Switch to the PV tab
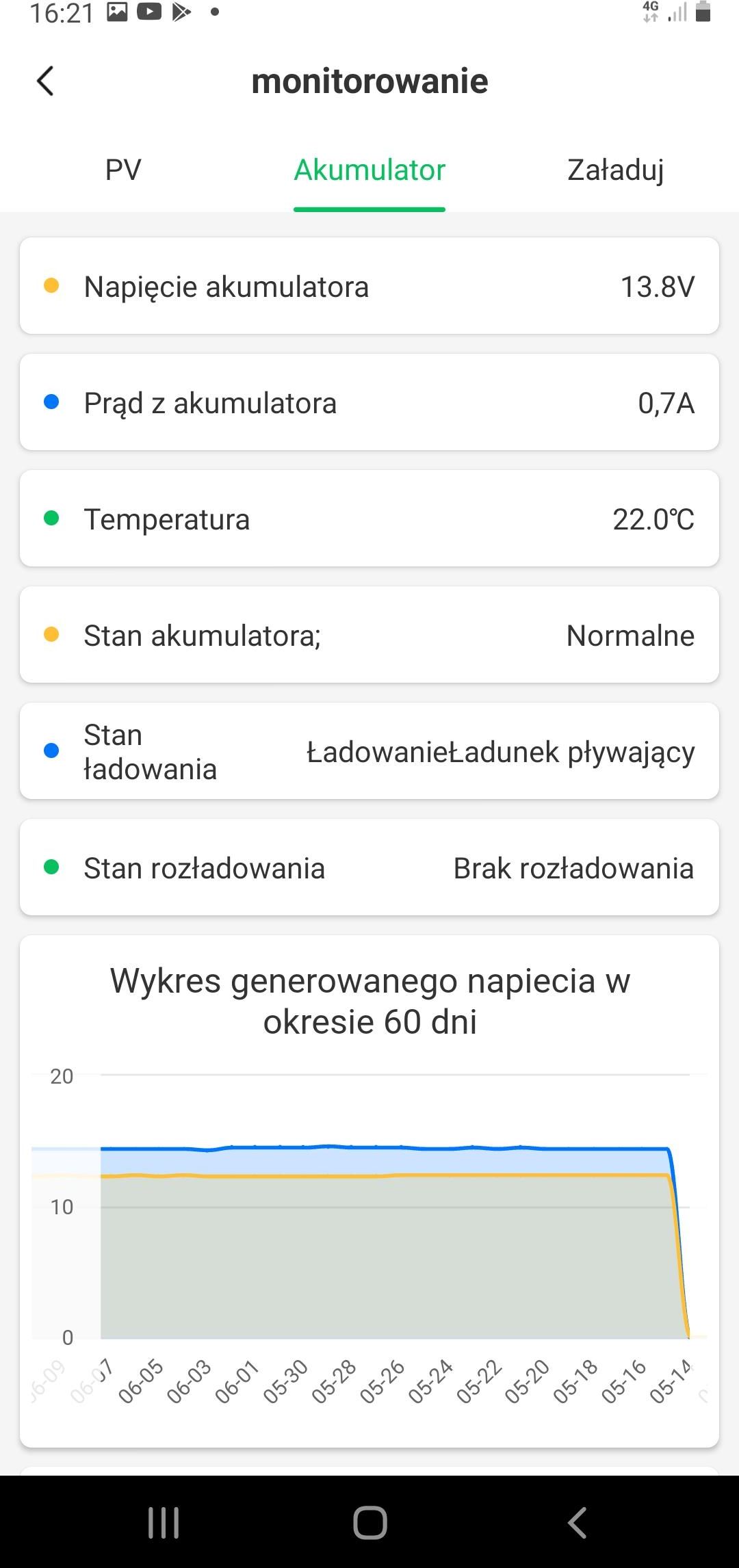Image resolution: width=739 pixels, height=1568 pixels. (x=123, y=170)
